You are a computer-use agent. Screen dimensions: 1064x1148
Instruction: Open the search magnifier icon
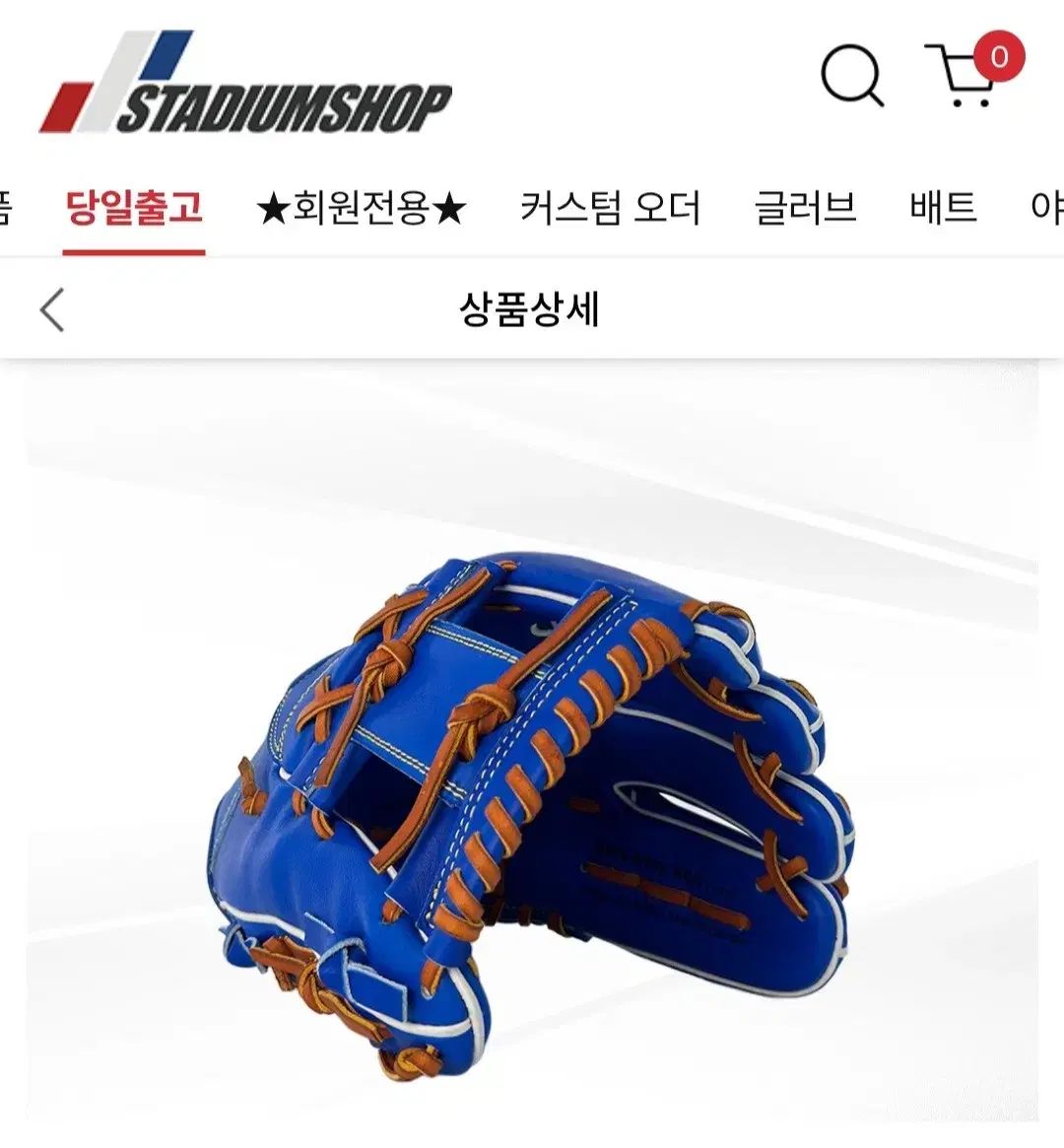click(851, 75)
